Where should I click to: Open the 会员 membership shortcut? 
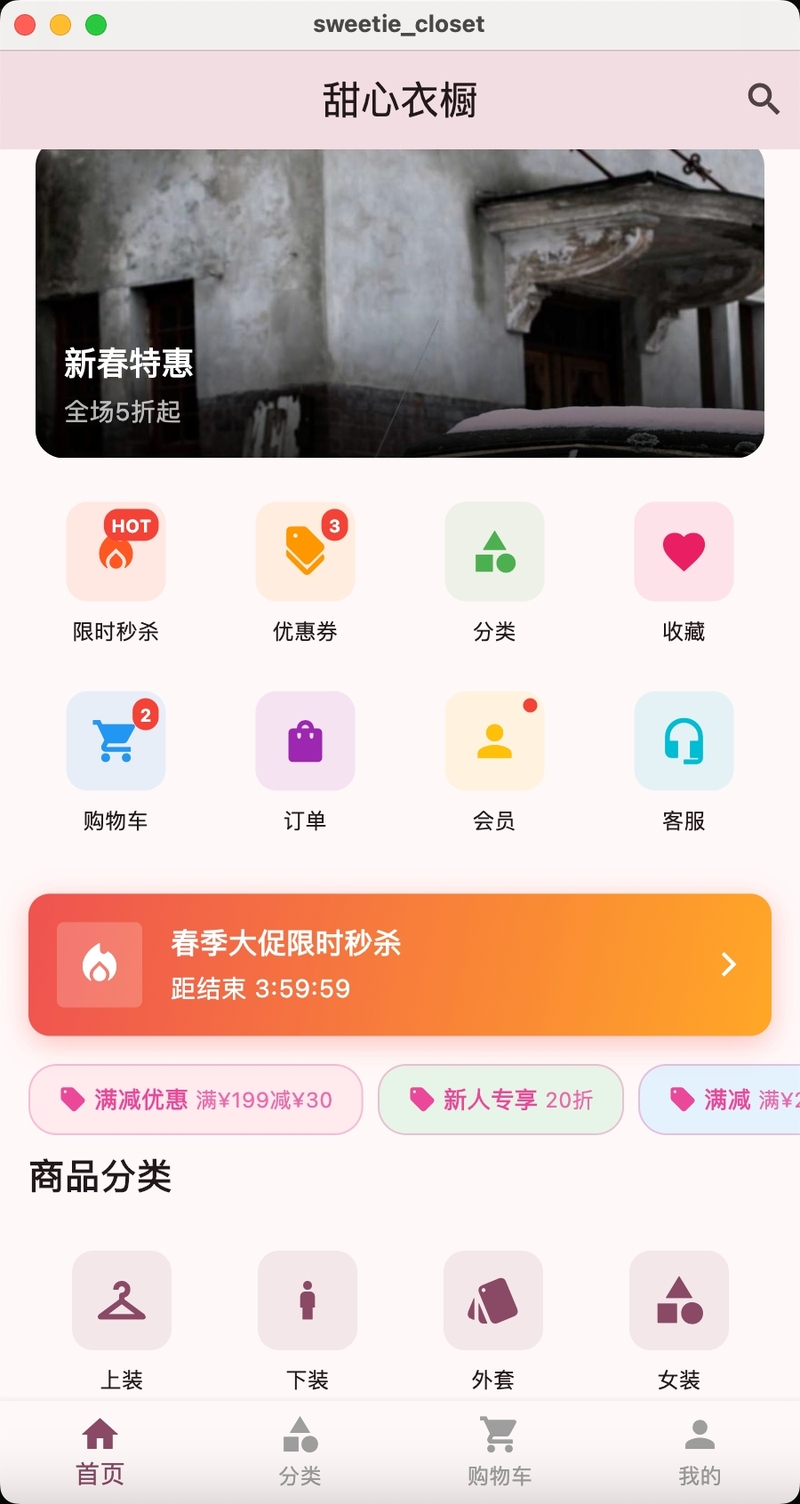pyautogui.click(x=494, y=741)
